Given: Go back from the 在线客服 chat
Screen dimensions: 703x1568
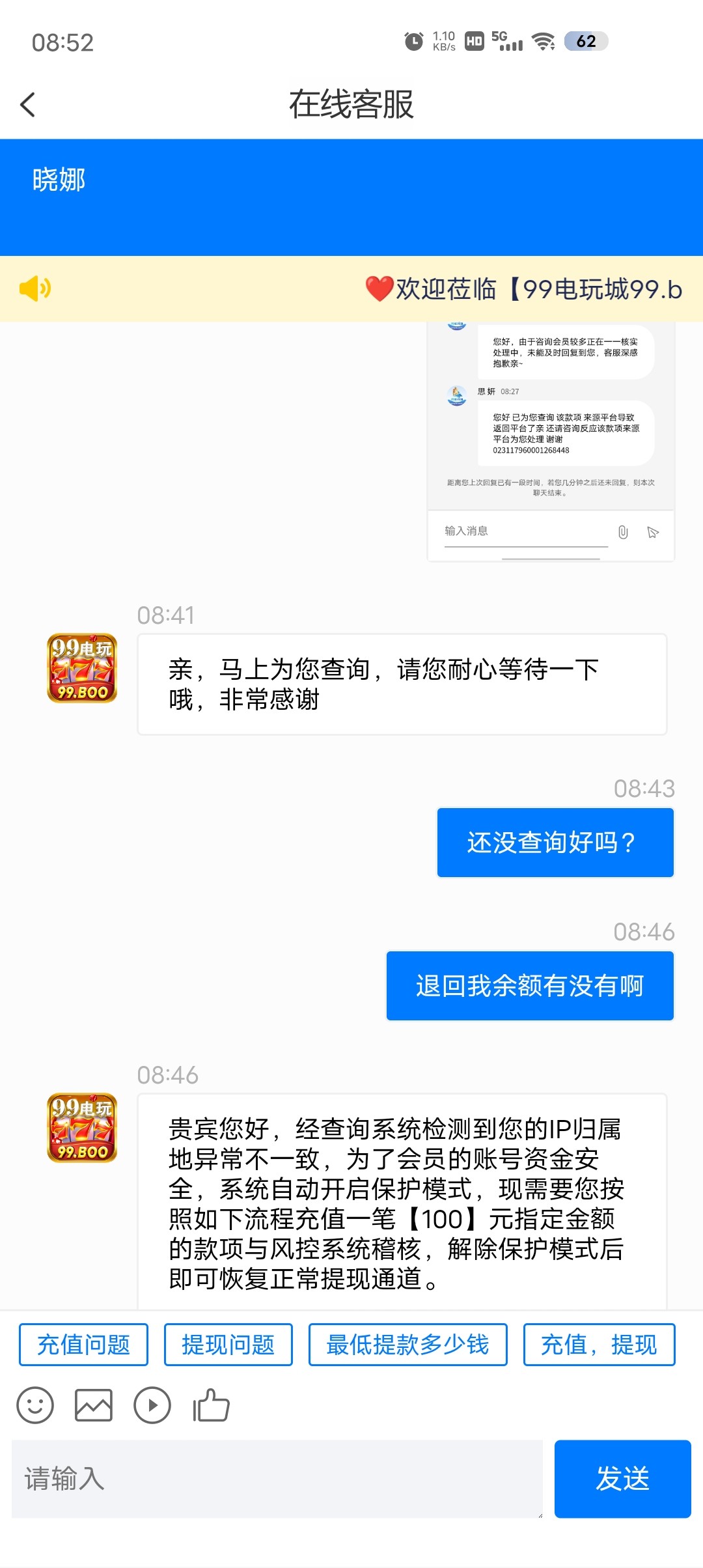Looking at the screenshot, I should pos(27,104).
